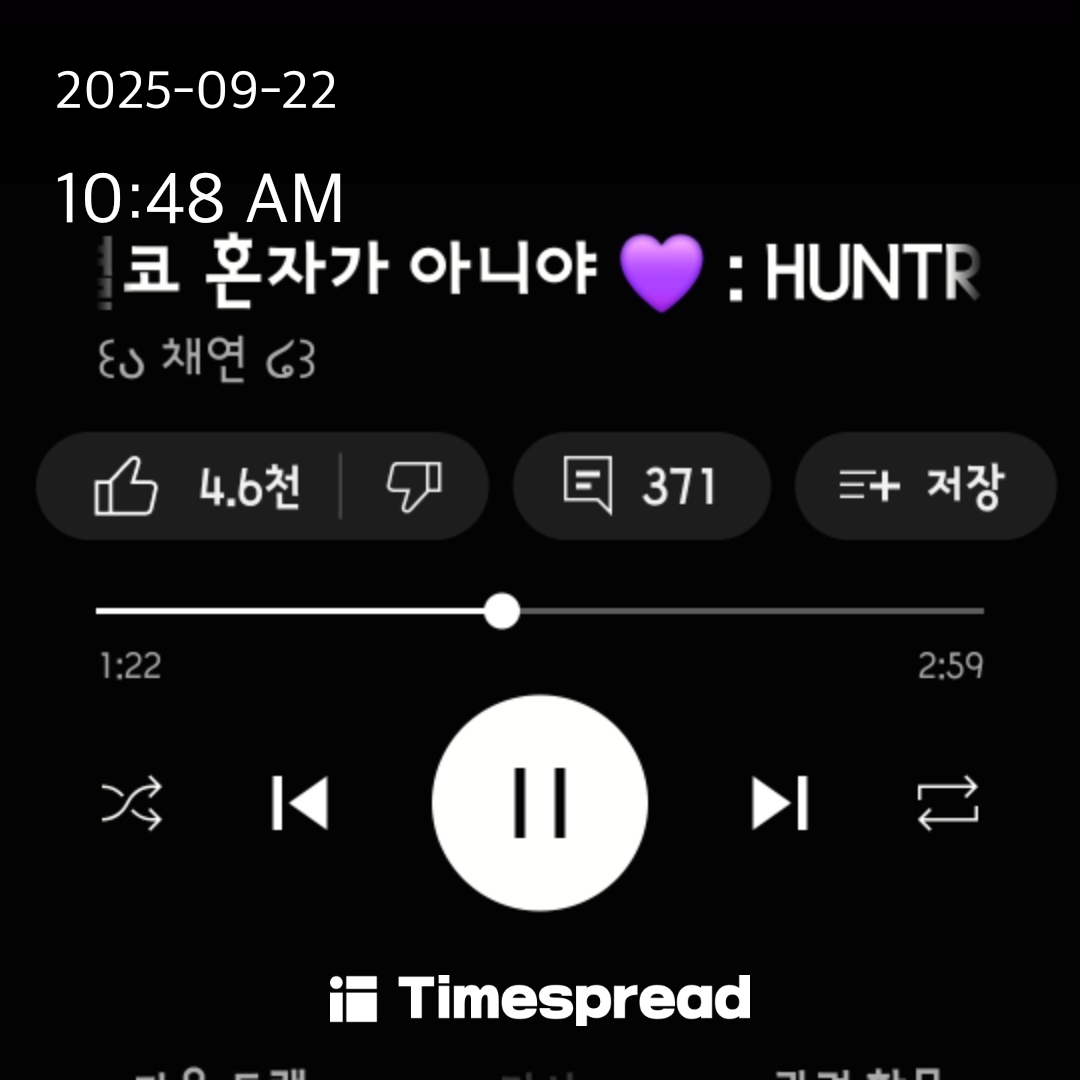Pause the current playback

[540, 803]
